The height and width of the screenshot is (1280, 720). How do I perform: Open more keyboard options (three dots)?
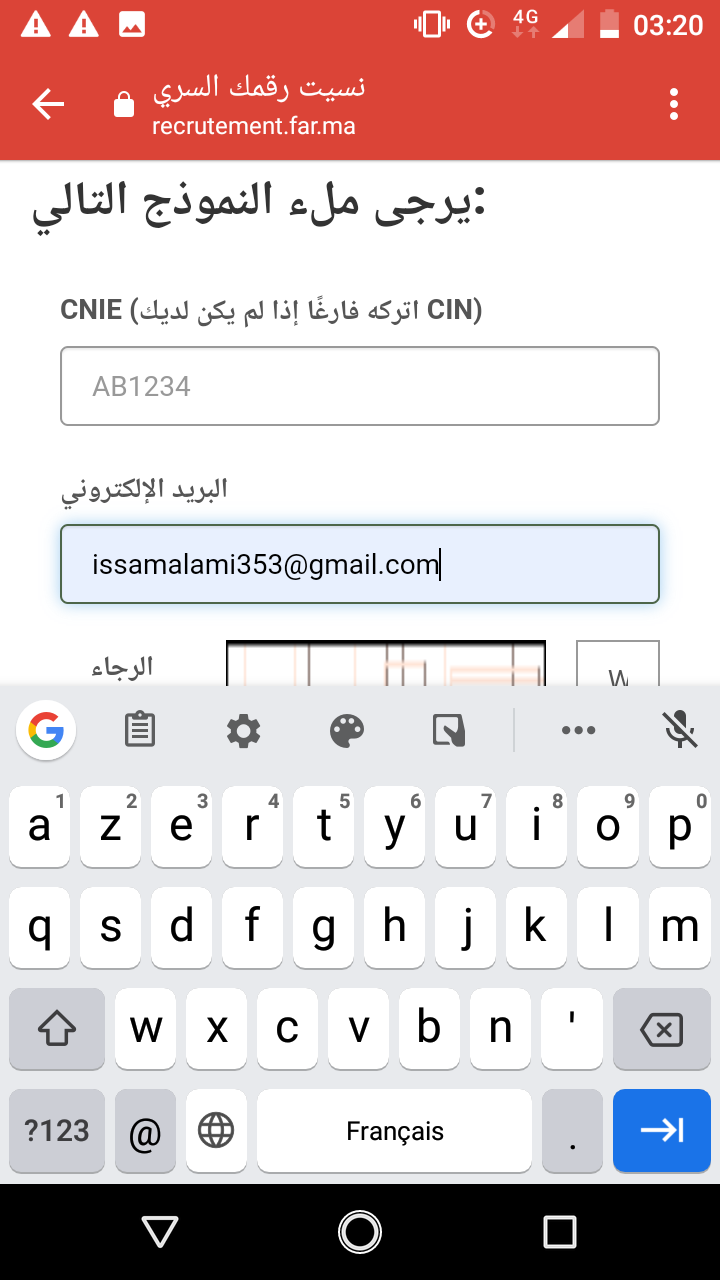pyautogui.click(x=578, y=732)
